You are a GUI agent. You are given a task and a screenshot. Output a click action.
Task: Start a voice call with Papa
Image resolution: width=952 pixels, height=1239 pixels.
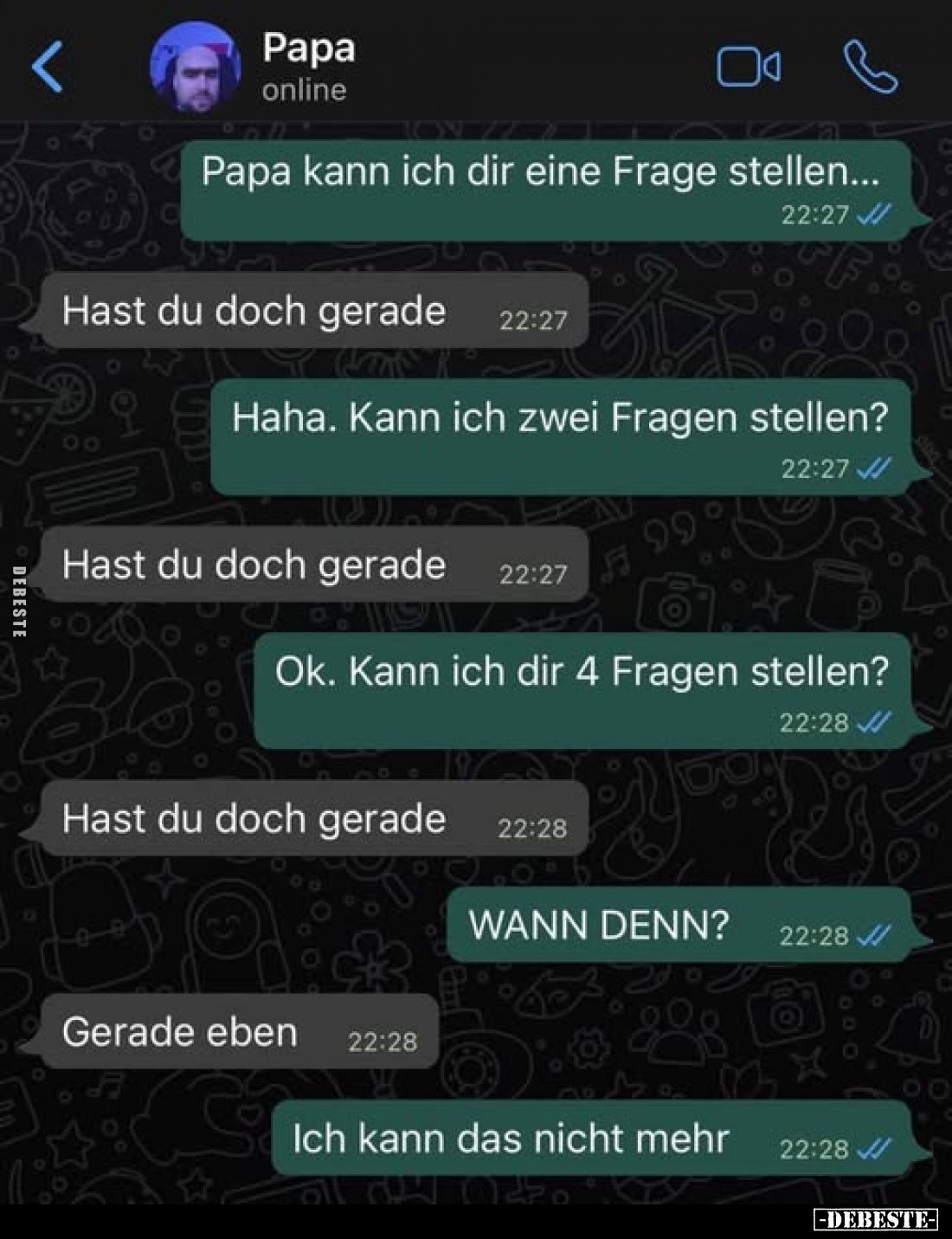[x=870, y=68]
